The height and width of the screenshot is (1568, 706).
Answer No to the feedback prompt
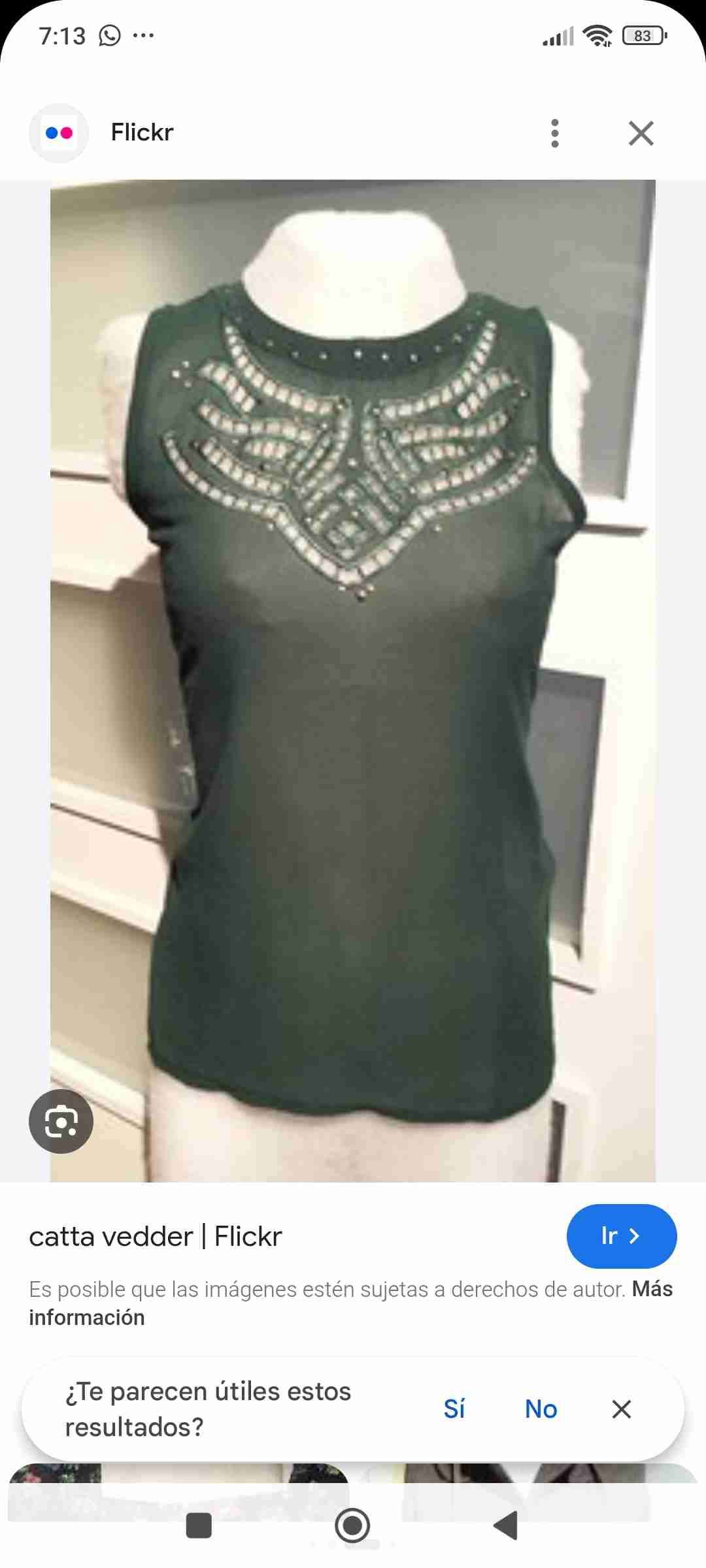541,1409
